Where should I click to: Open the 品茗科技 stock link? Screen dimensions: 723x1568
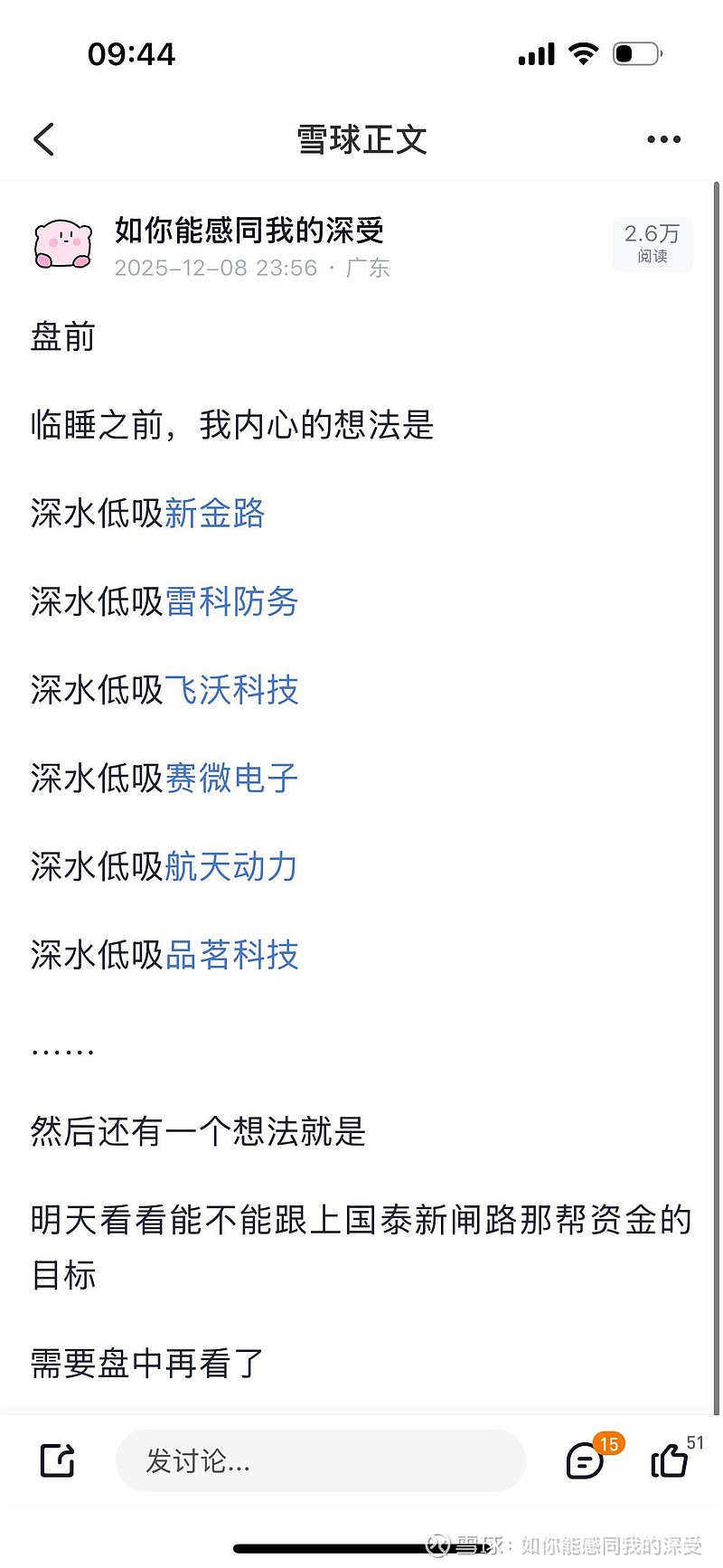[x=233, y=955]
